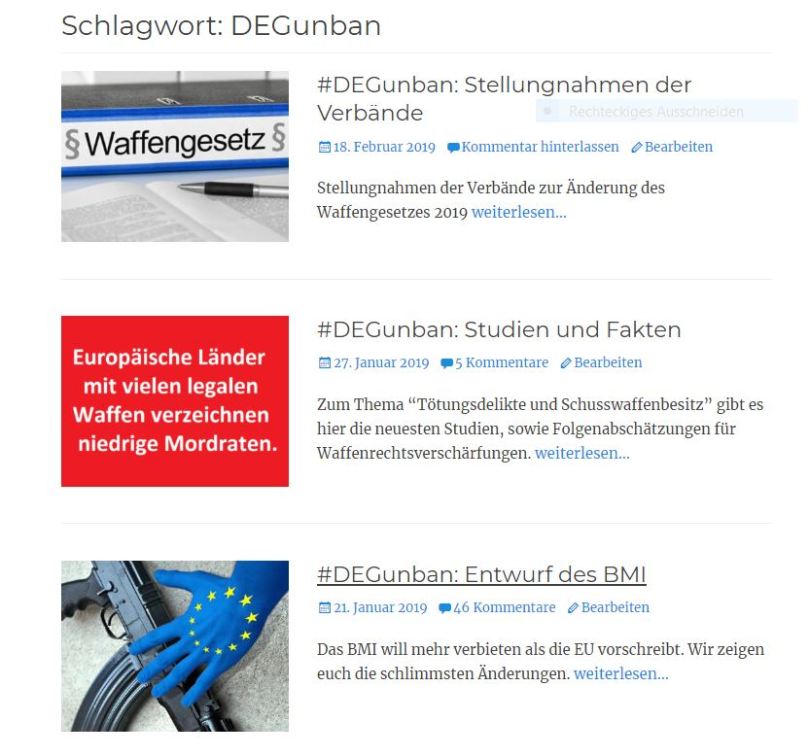Continue reading the Entwurf des BMI article
This screenshot has height=756, width=809.
[620, 674]
